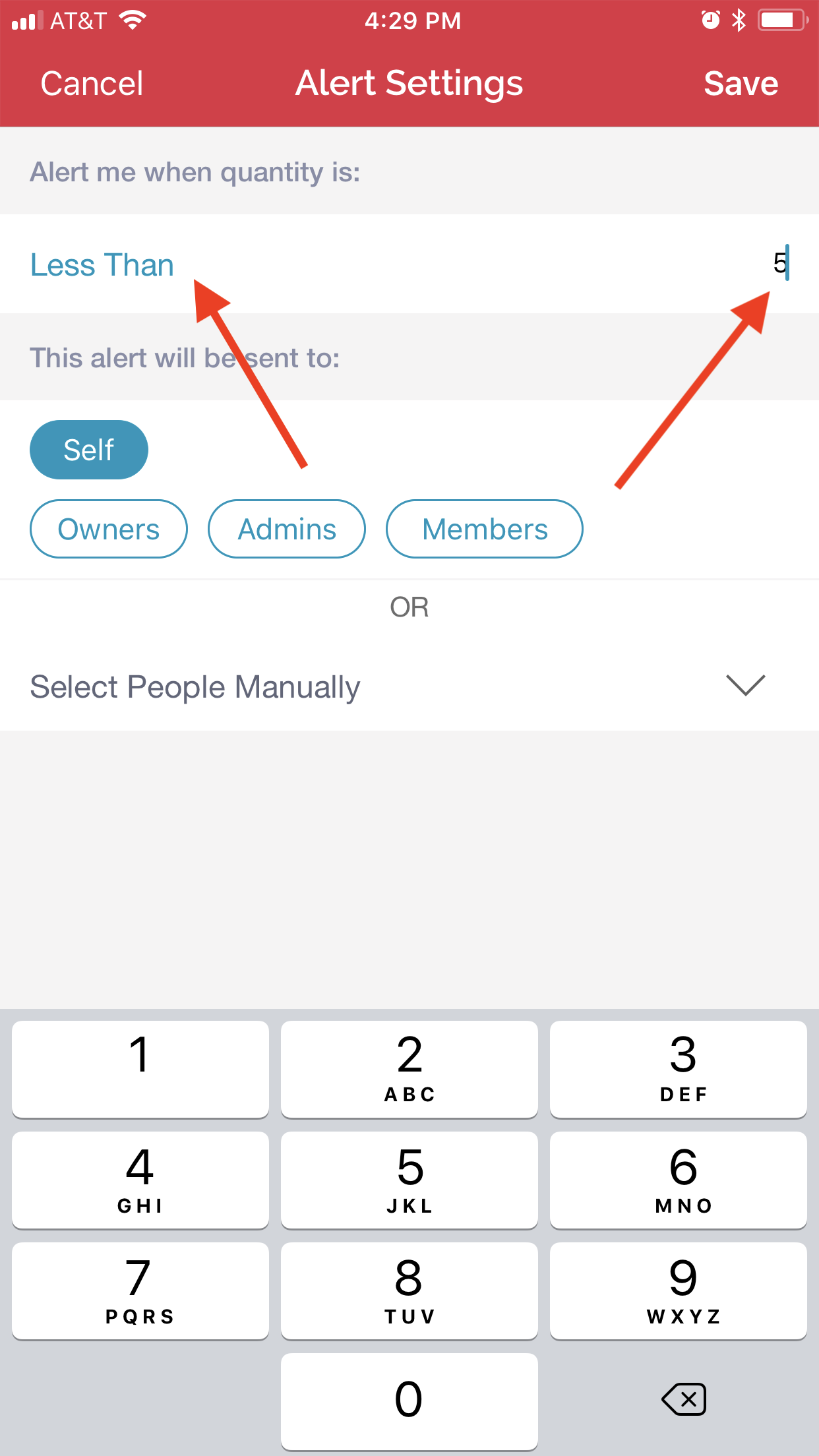Change the Less Than condition
819x1456 pixels.
point(102,265)
